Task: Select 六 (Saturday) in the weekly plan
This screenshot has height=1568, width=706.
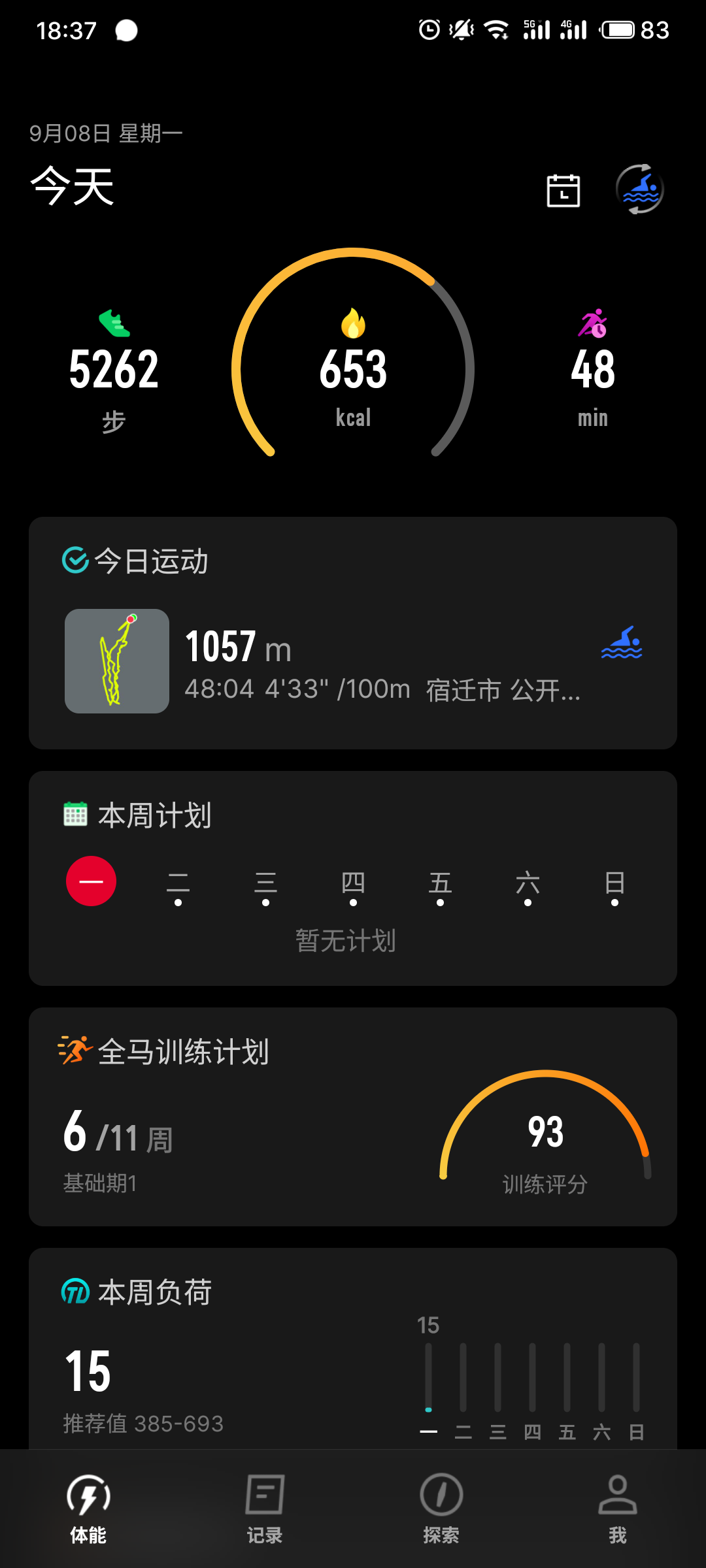Action: 528,887
